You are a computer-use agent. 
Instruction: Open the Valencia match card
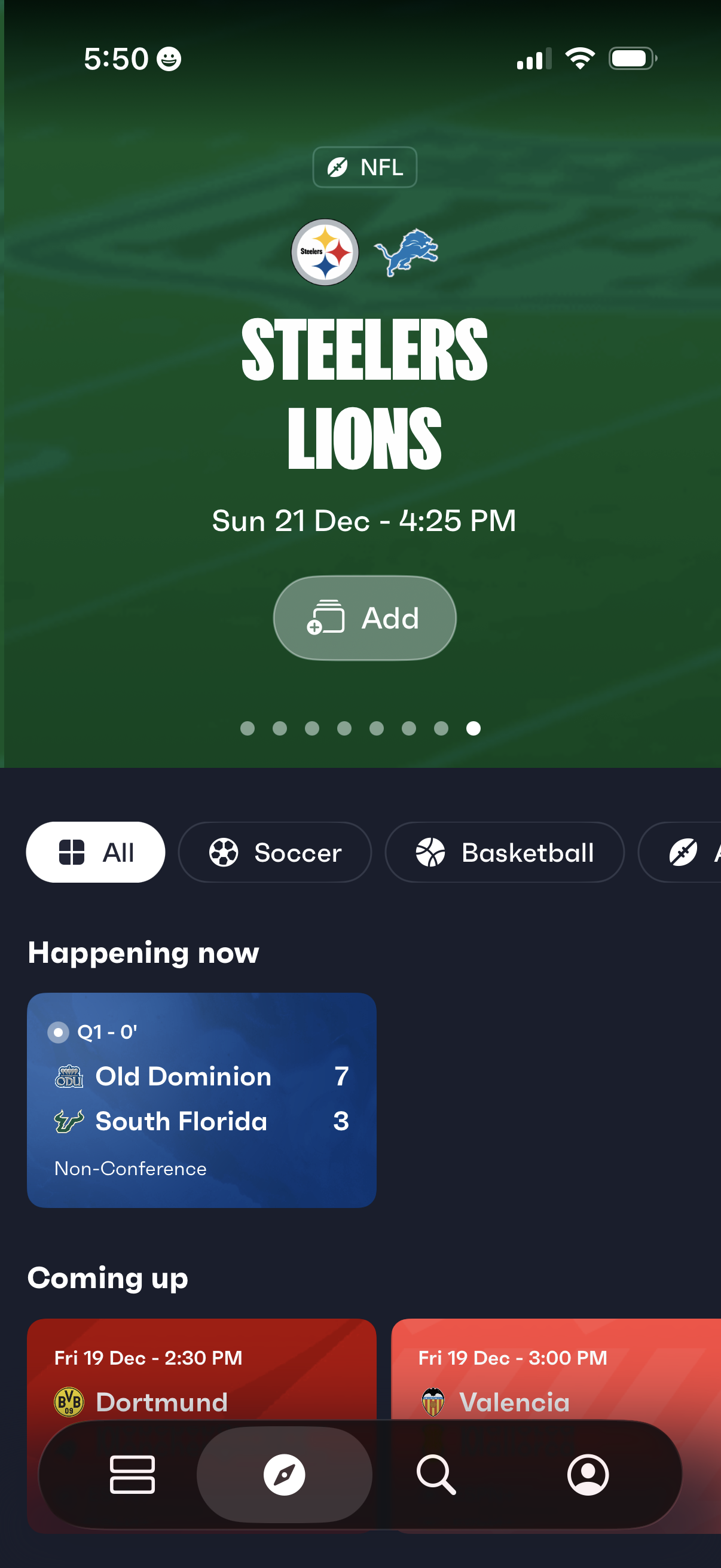pyautogui.click(x=555, y=1369)
